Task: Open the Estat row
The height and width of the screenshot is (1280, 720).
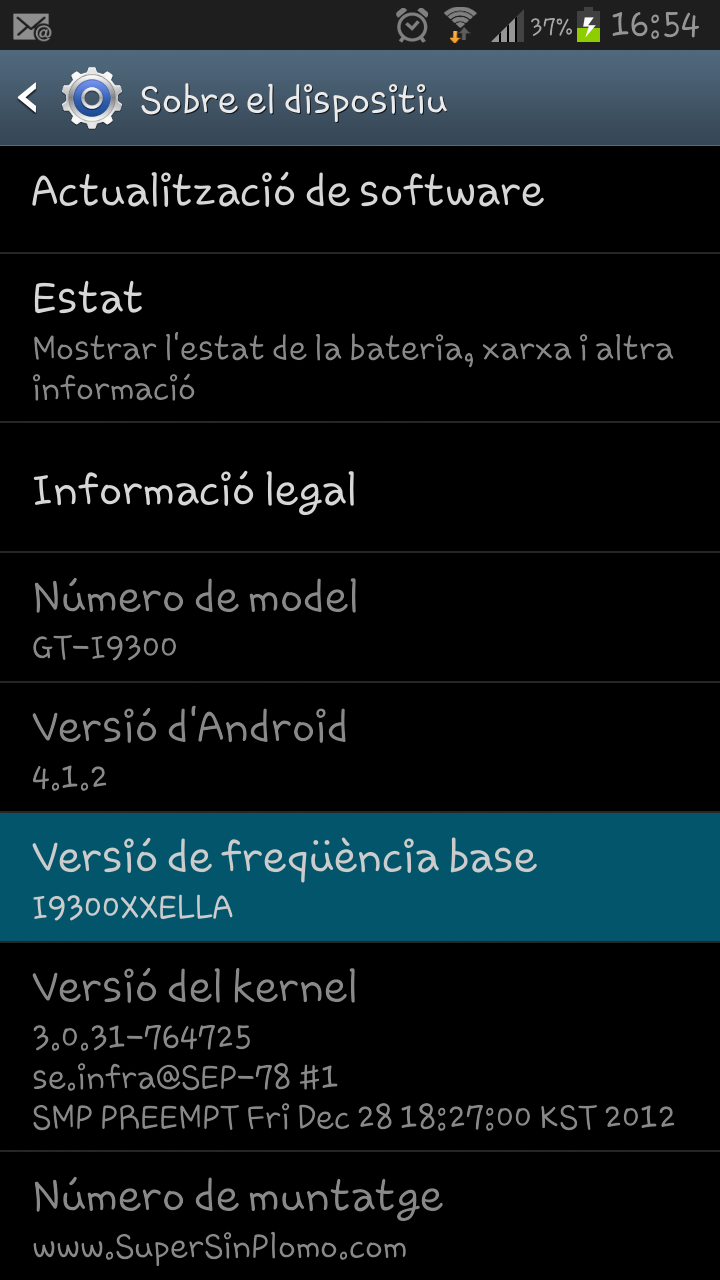Action: [x=360, y=338]
